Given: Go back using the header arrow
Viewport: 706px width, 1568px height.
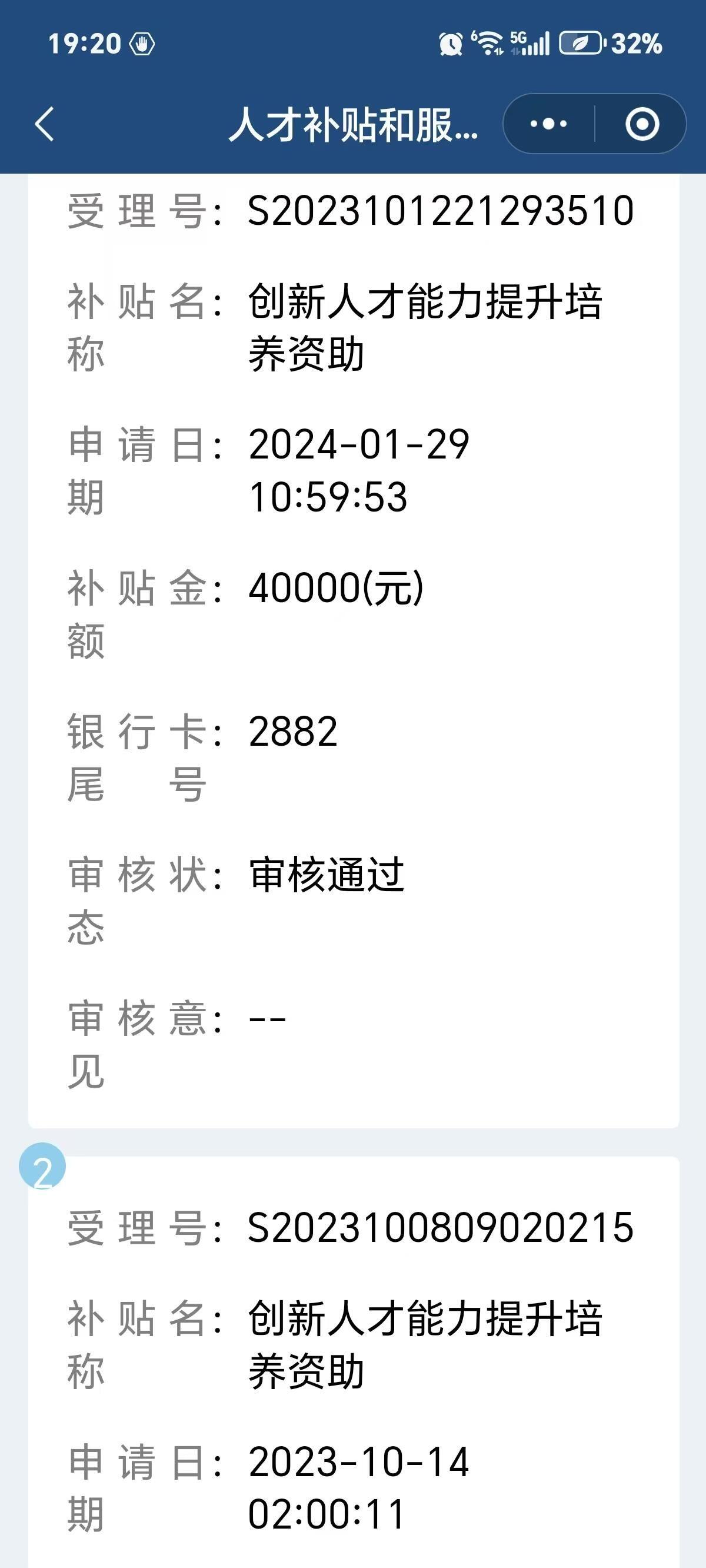Looking at the screenshot, I should coord(45,124).
